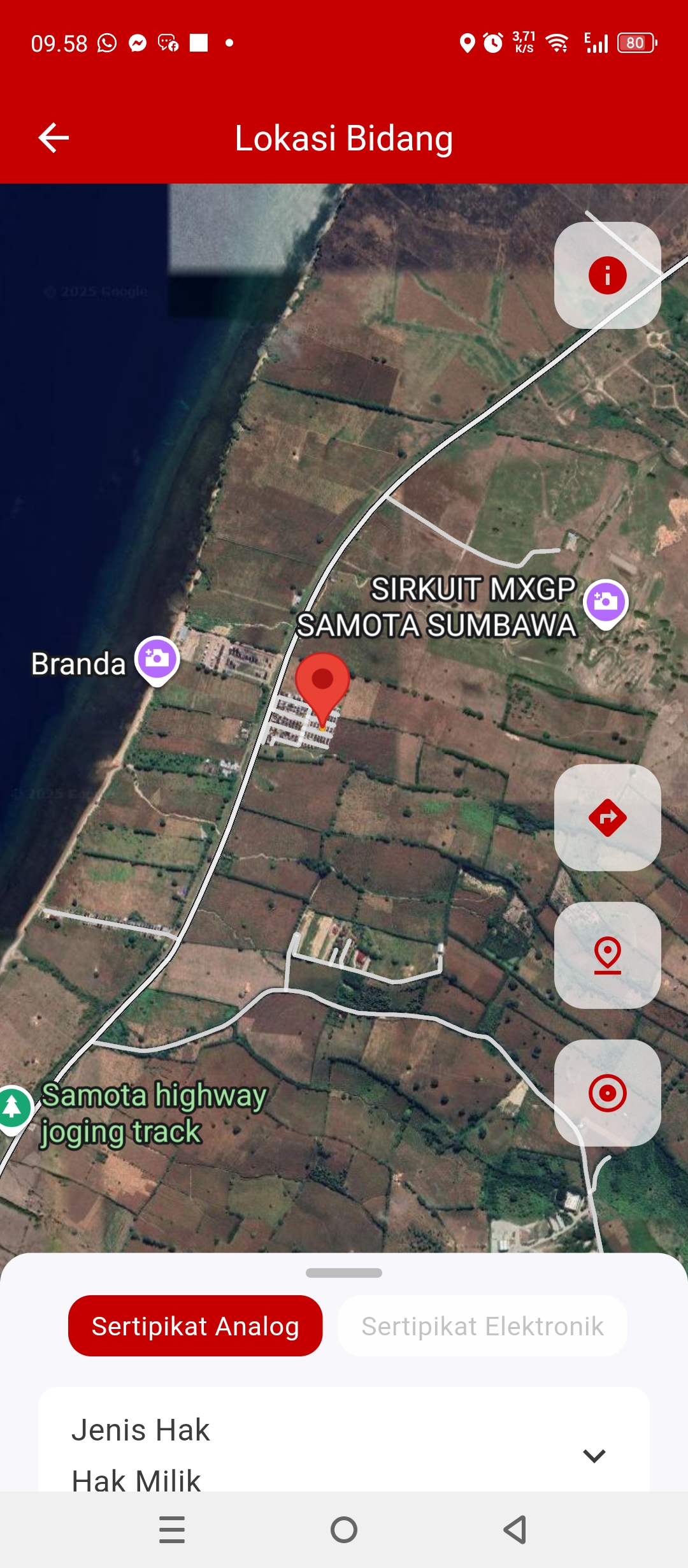Center map on my current location
Viewport: 688px width, 1568px height.
tap(607, 1093)
